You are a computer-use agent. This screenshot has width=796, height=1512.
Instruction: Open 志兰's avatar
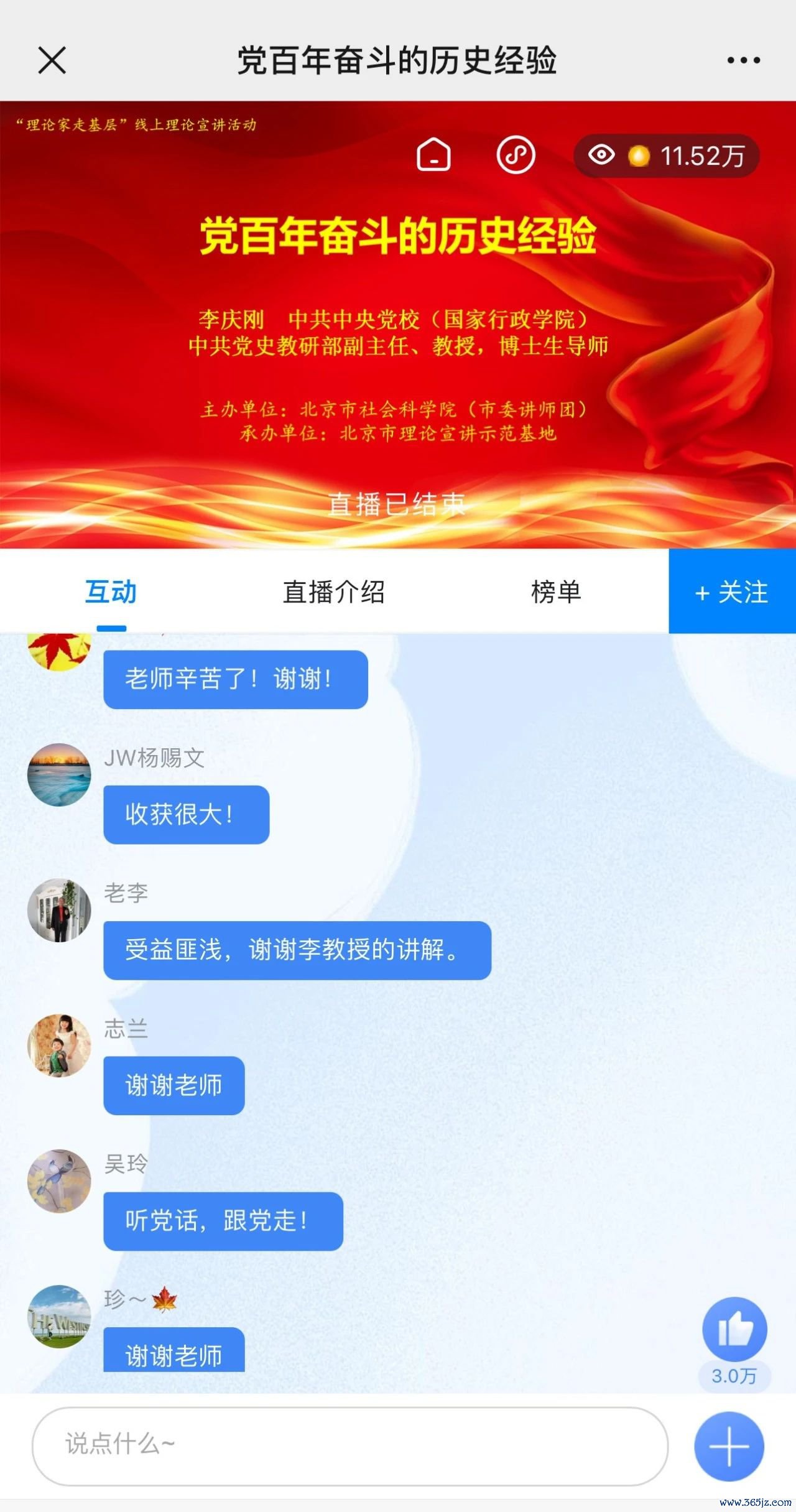tap(60, 1046)
